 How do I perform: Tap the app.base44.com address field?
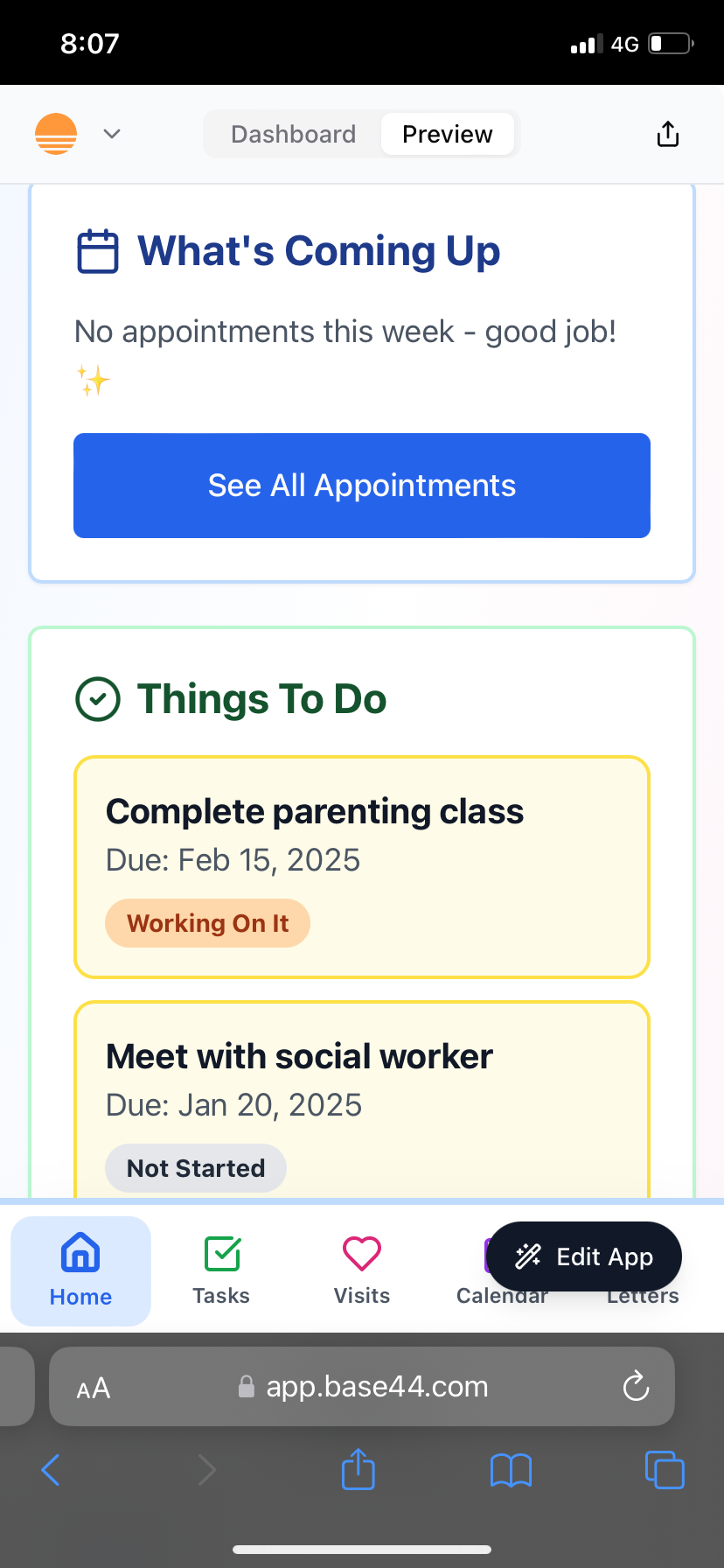tap(376, 1387)
